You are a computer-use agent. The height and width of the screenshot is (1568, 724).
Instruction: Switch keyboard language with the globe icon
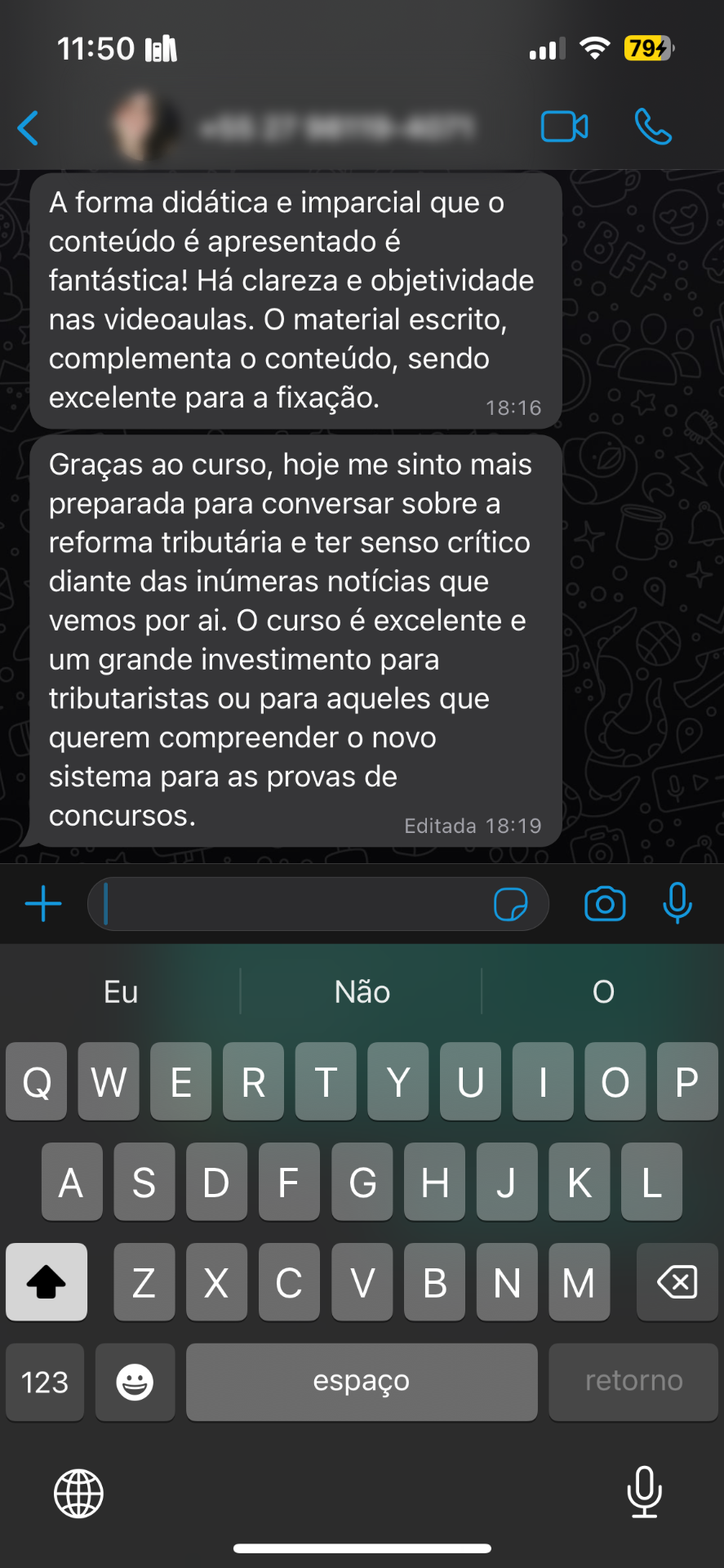(x=78, y=1493)
